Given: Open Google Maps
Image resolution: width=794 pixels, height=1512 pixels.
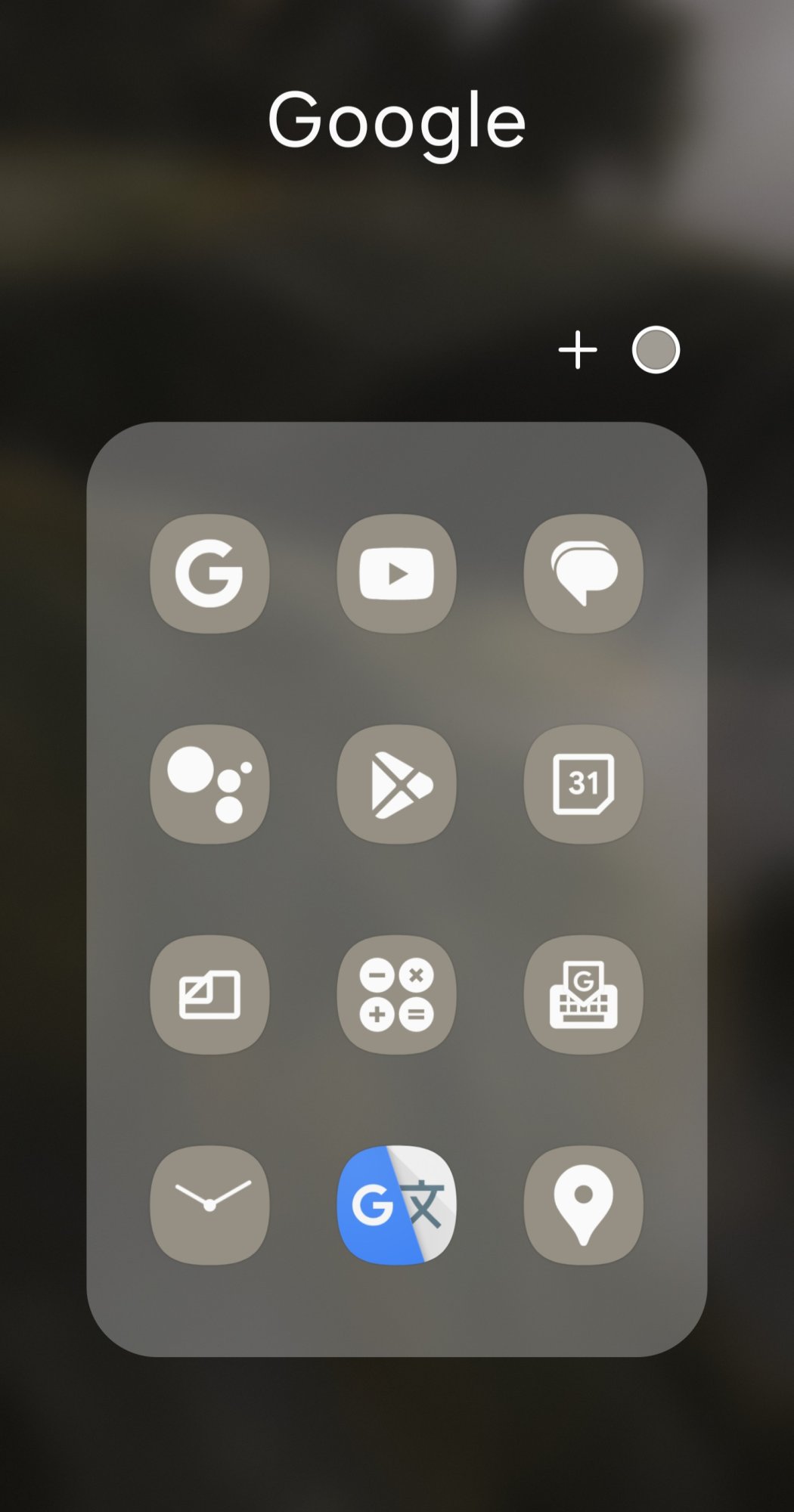Looking at the screenshot, I should [x=583, y=1205].
